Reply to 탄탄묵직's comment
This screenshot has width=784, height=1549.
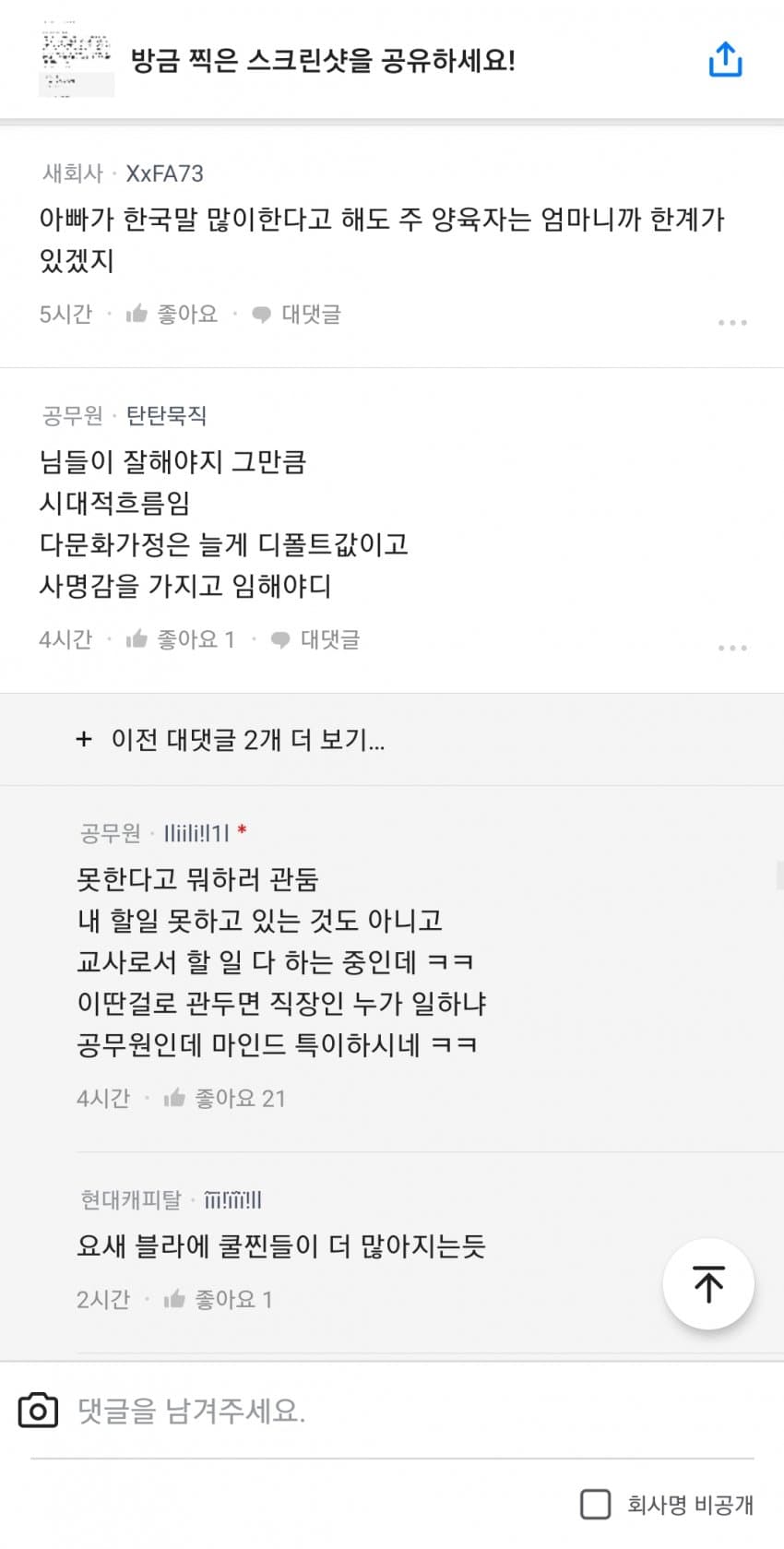pyautogui.click(x=315, y=639)
